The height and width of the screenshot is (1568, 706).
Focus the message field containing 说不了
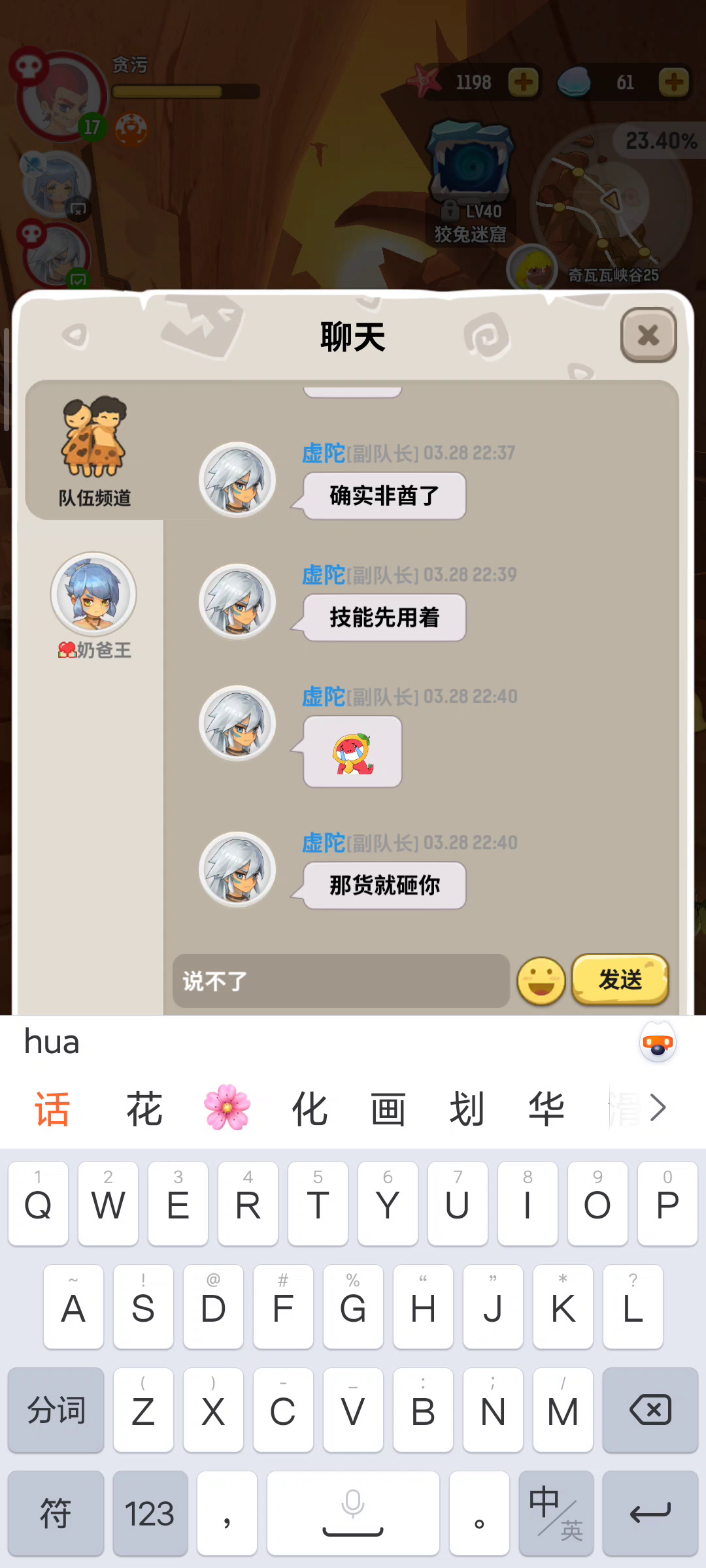click(341, 981)
